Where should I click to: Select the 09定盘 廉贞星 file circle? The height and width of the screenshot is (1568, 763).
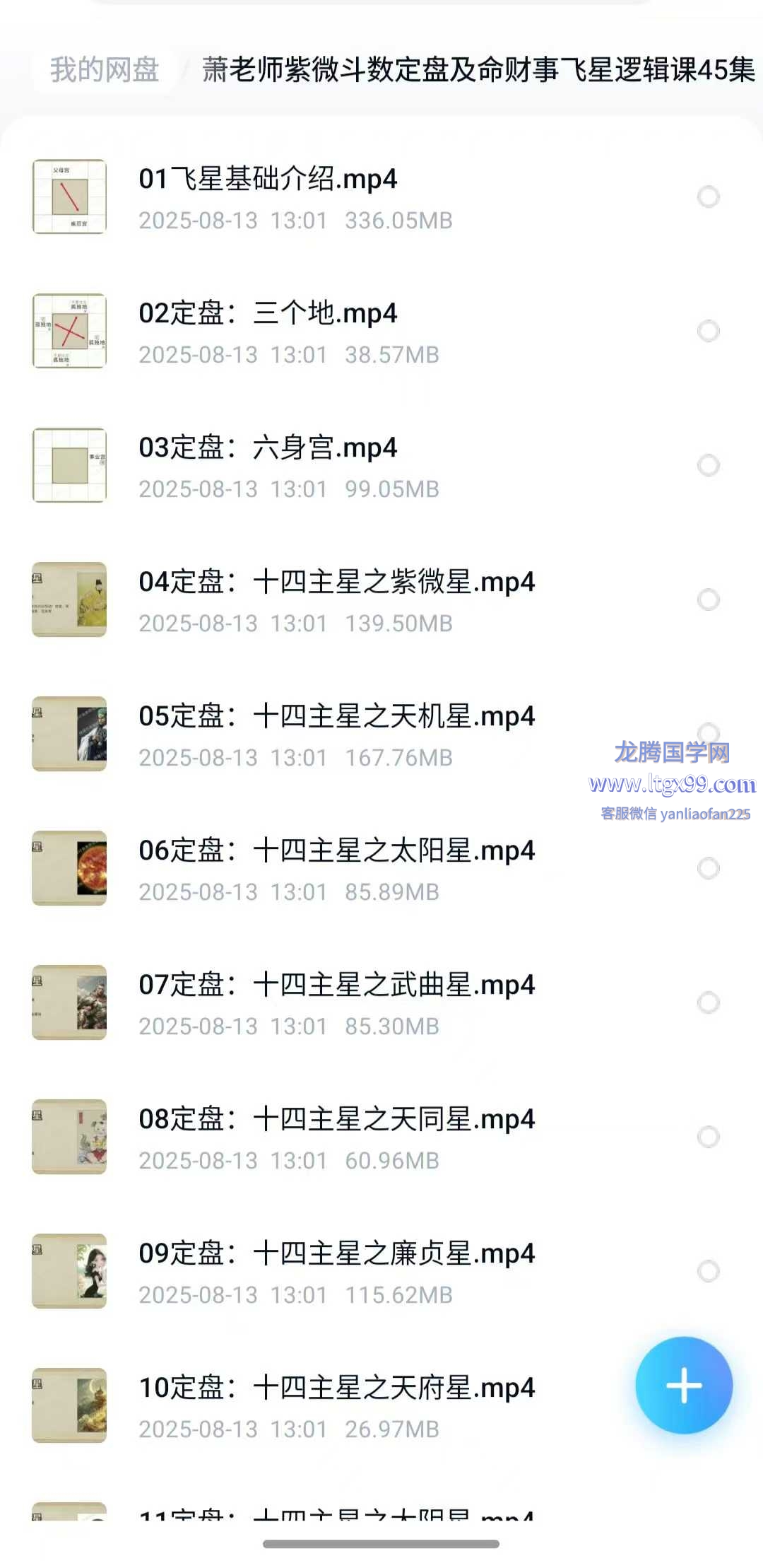coord(708,1271)
